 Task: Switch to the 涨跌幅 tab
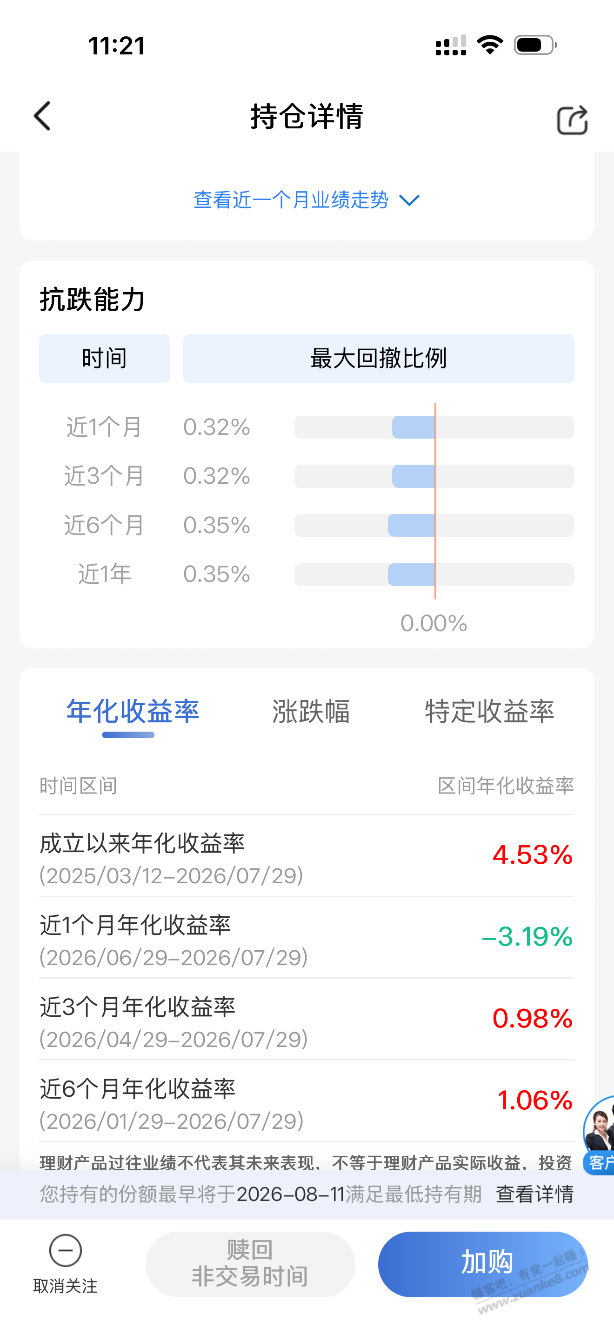pos(311,711)
